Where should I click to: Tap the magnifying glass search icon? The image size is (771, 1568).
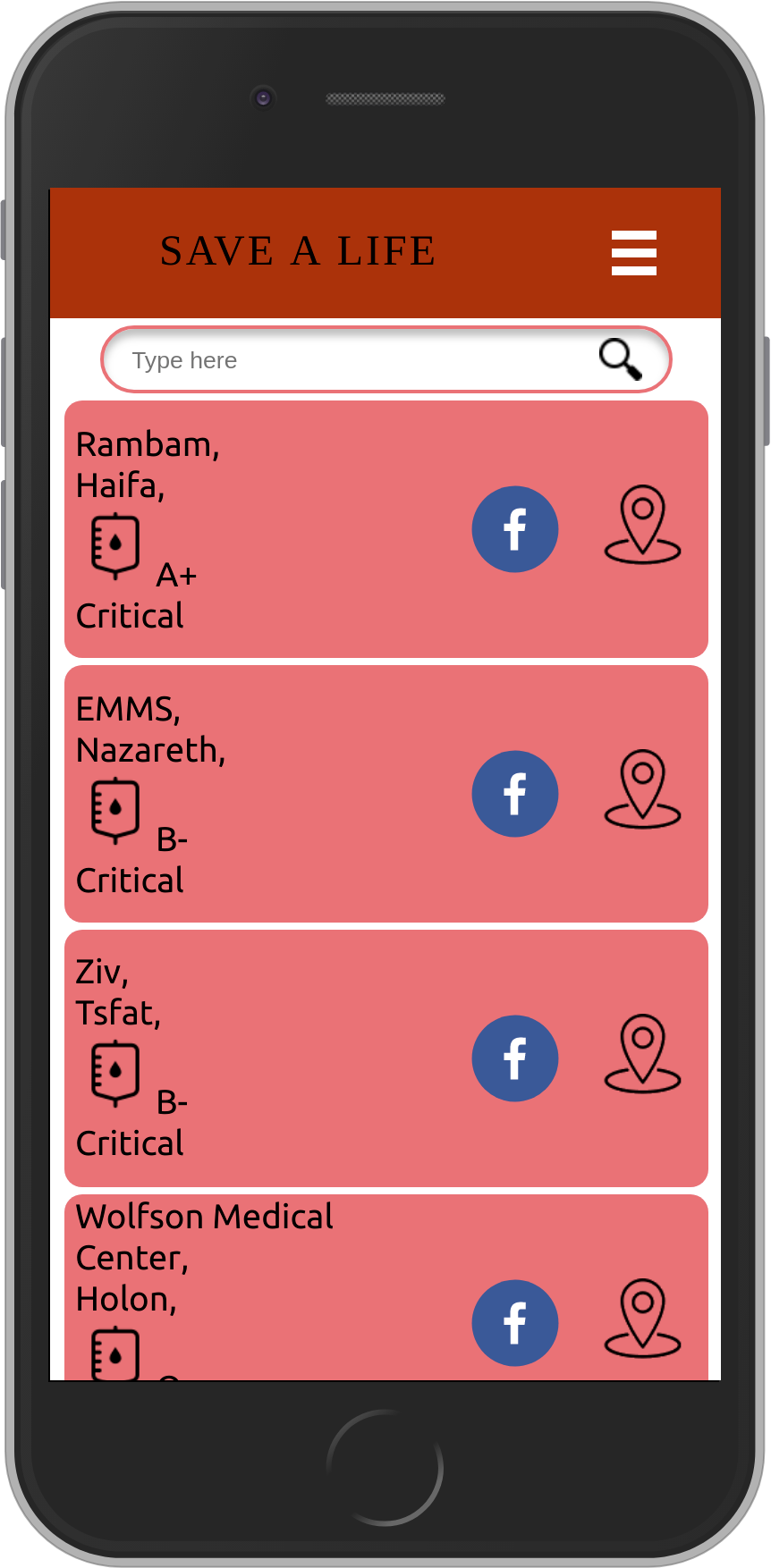pyautogui.click(x=621, y=359)
